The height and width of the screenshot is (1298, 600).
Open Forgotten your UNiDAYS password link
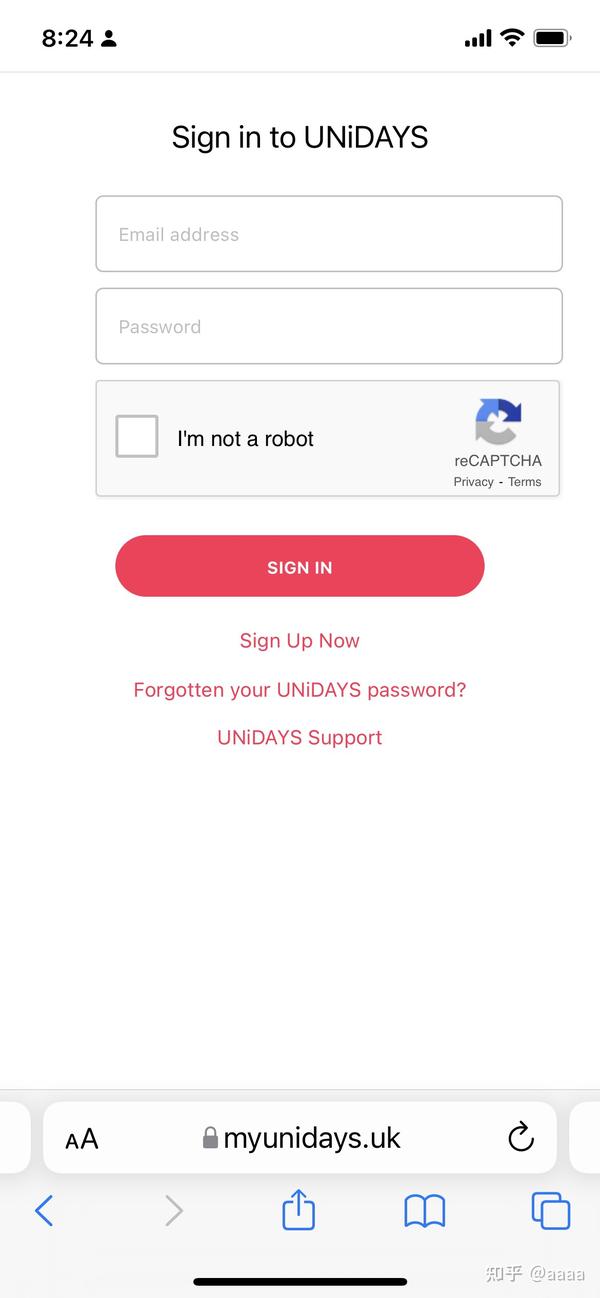[x=300, y=689]
